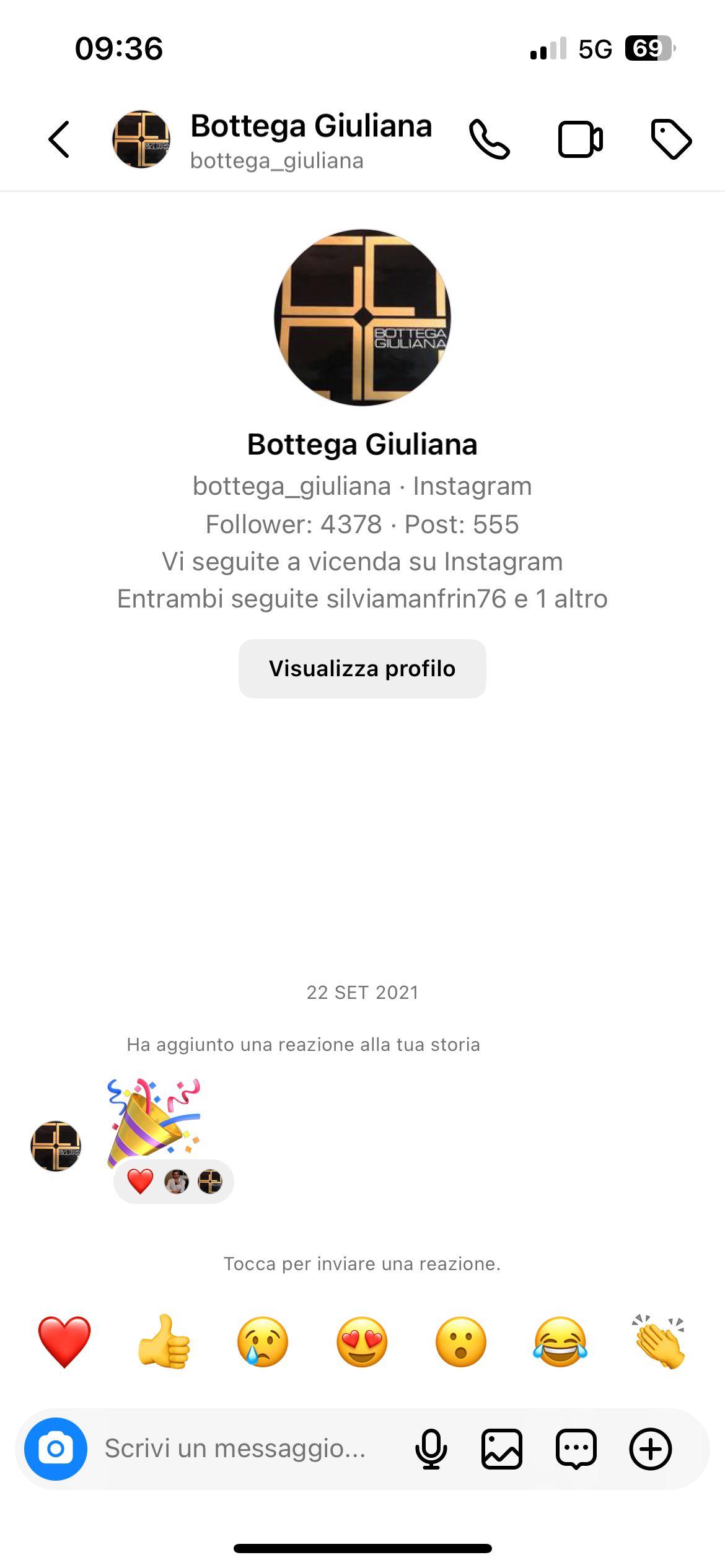Open Bottega Giuliana's profile picture in the header
This screenshot has height=1568, width=725.
(x=143, y=139)
